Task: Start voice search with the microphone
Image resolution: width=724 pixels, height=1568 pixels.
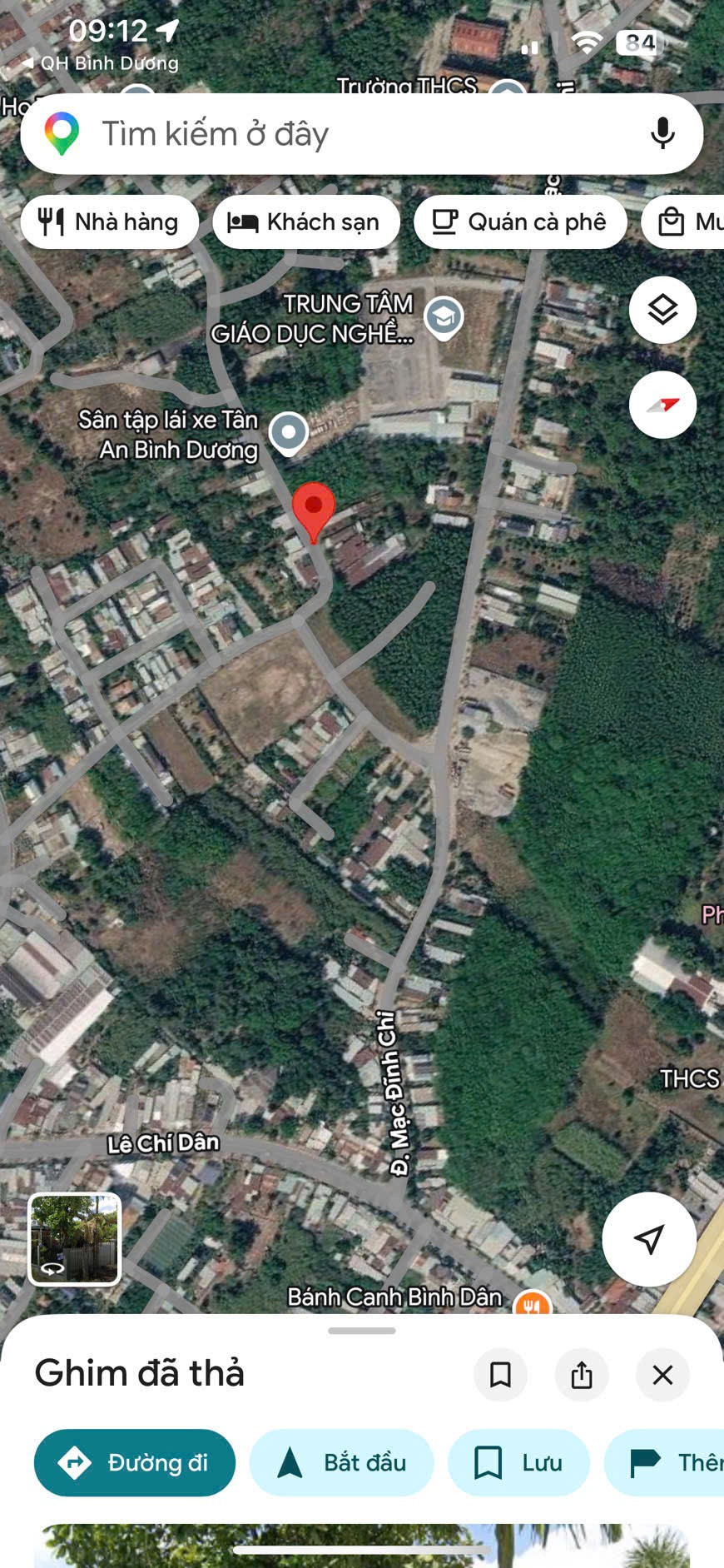Action: pyautogui.click(x=662, y=134)
